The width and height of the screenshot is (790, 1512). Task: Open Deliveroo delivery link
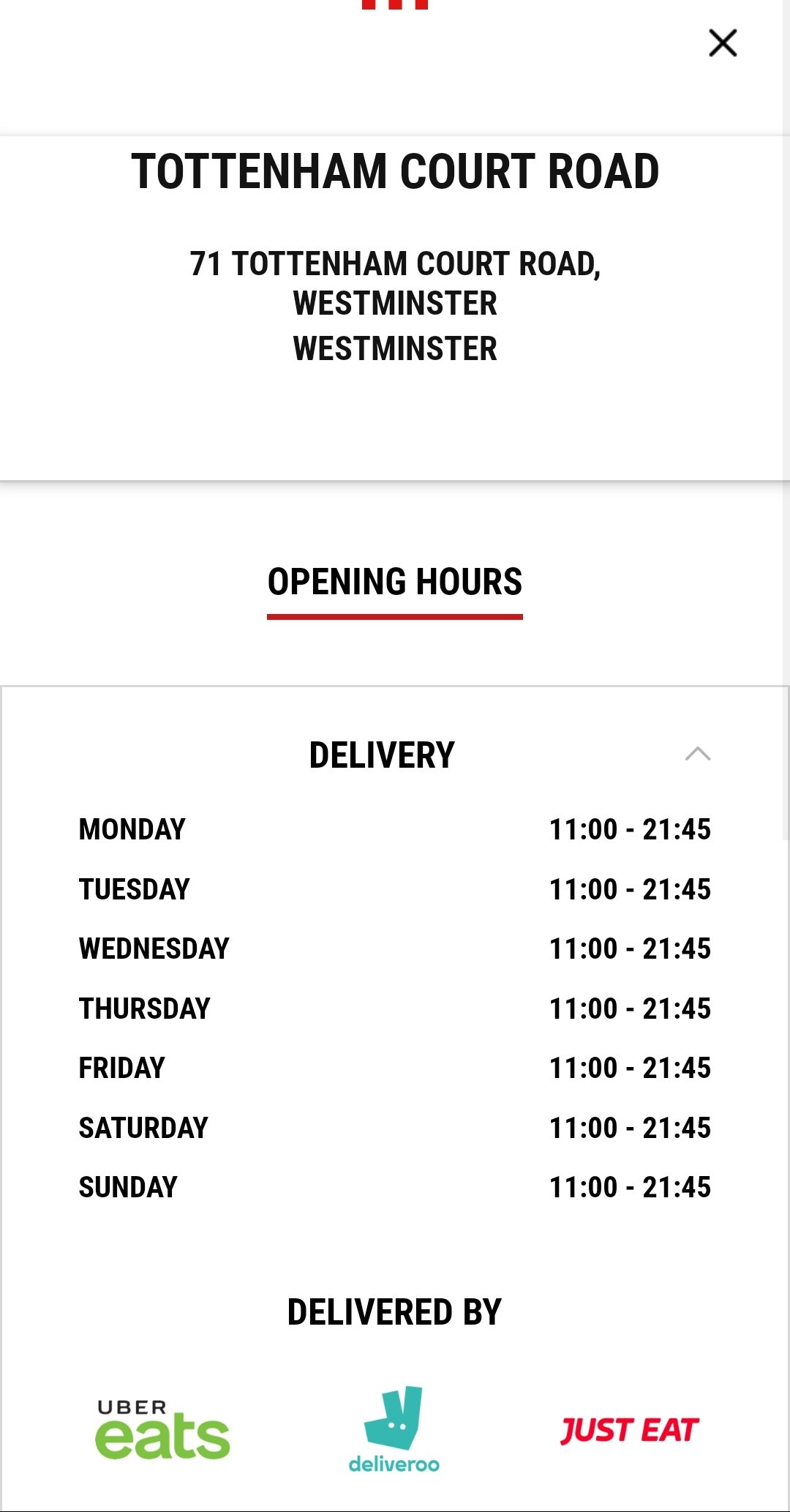click(x=394, y=1429)
